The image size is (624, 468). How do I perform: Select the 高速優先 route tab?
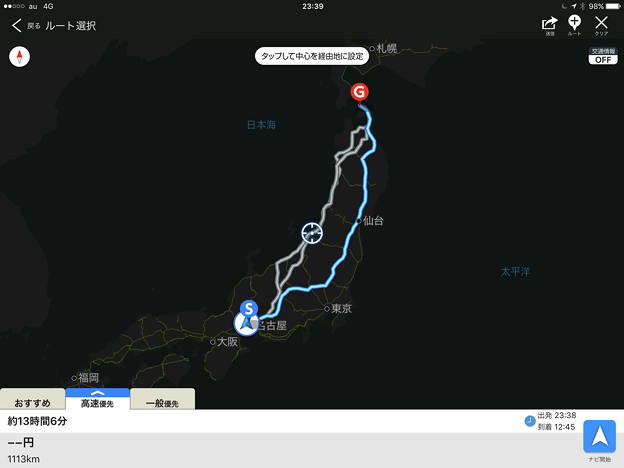point(96,402)
